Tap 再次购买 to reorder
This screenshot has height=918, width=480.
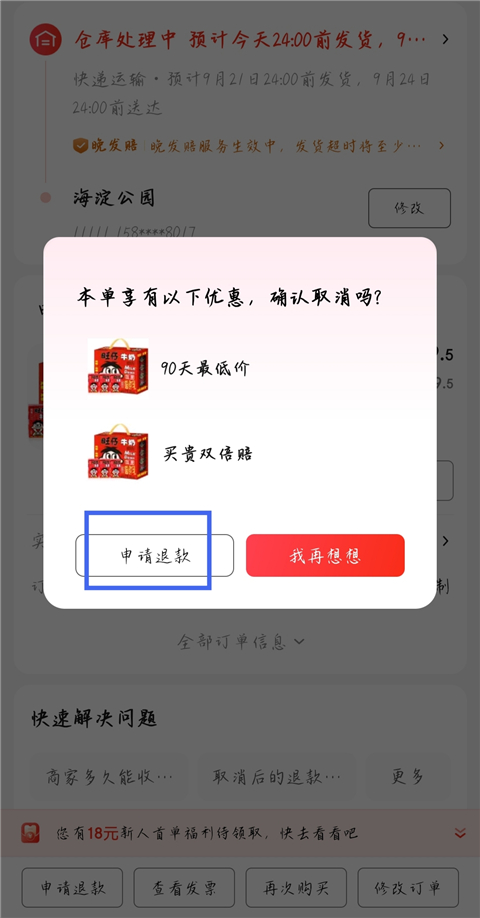click(x=296, y=888)
